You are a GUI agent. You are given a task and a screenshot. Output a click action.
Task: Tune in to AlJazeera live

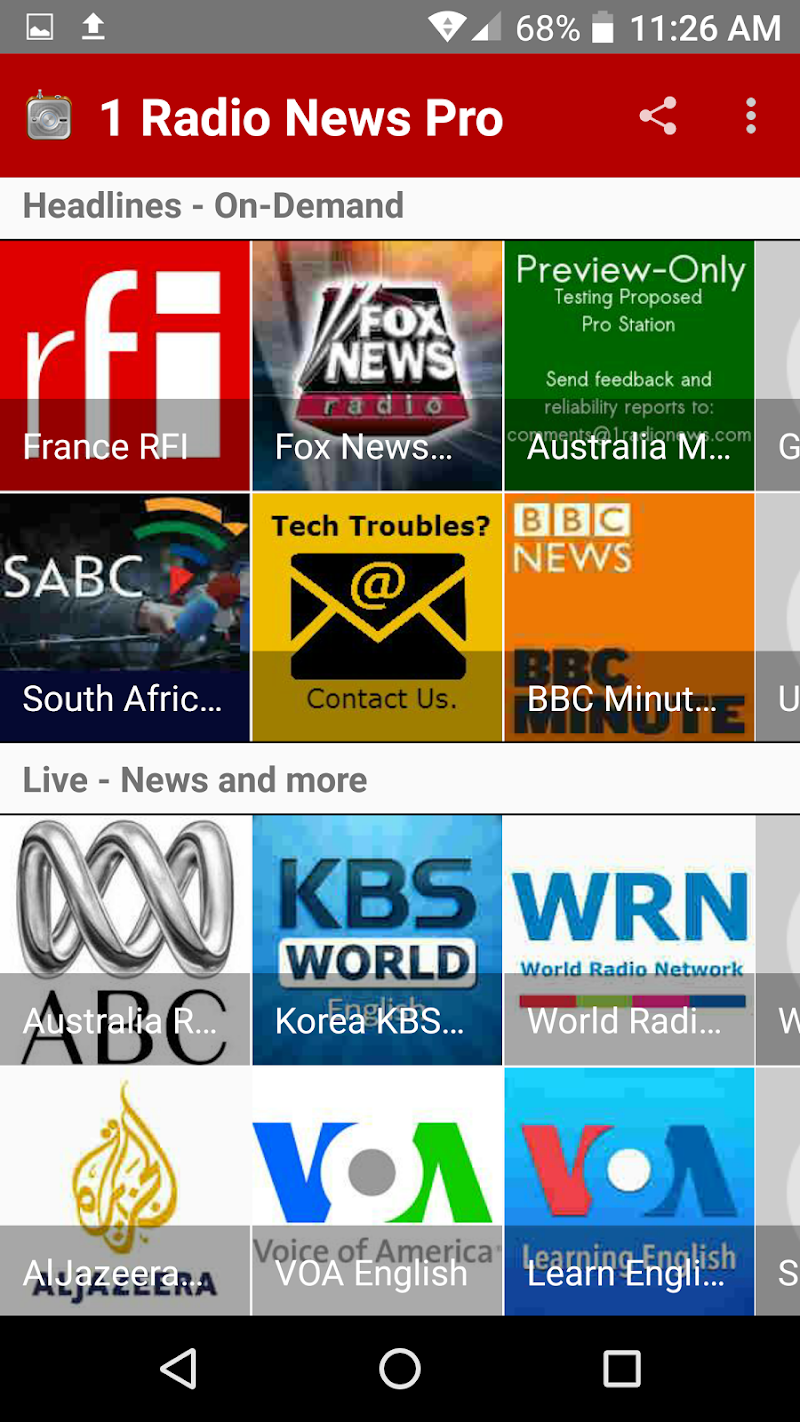pyautogui.click(x=124, y=1191)
